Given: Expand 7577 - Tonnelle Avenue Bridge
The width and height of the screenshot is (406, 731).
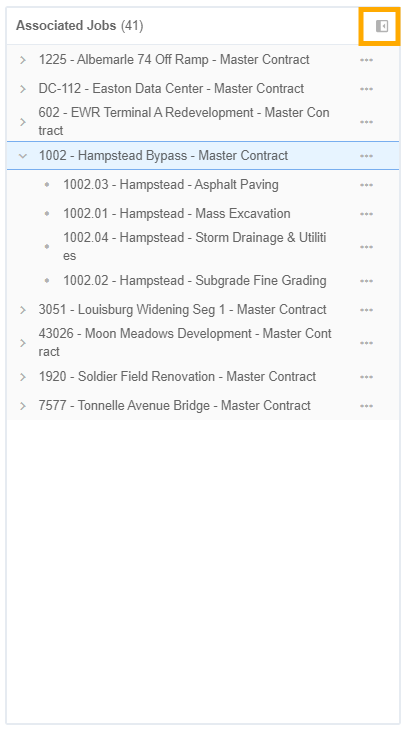Looking at the screenshot, I should click(x=23, y=406).
